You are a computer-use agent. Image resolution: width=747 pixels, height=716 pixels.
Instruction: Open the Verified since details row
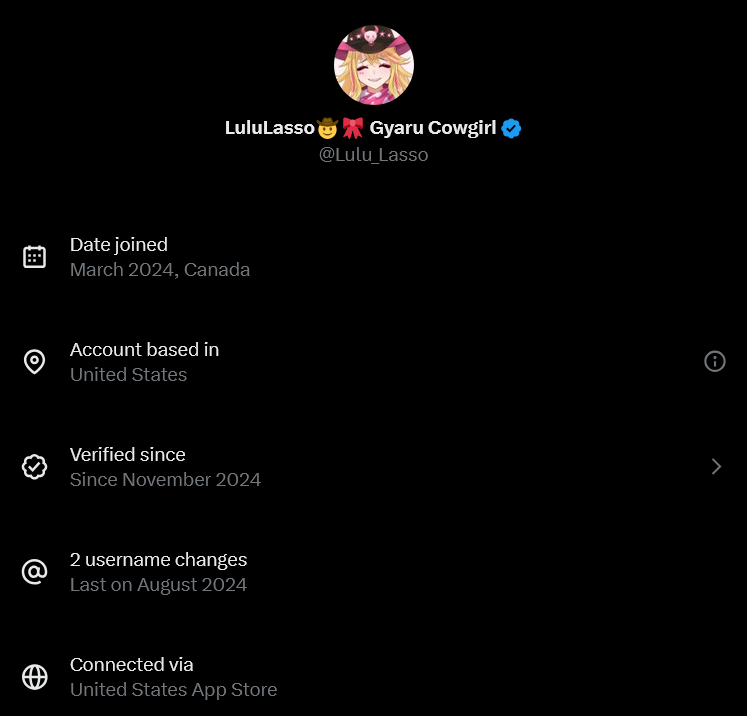coord(372,467)
